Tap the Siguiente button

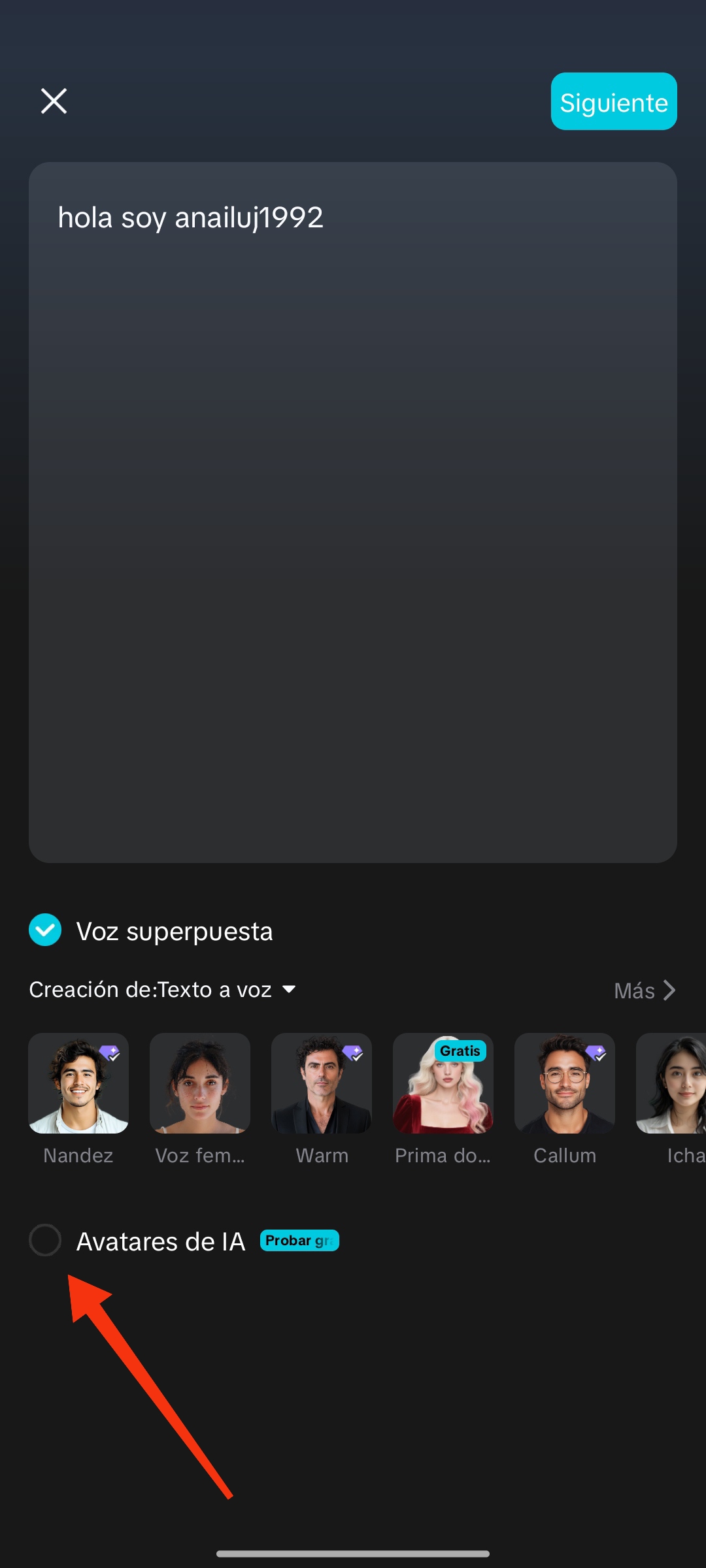tap(613, 101)
